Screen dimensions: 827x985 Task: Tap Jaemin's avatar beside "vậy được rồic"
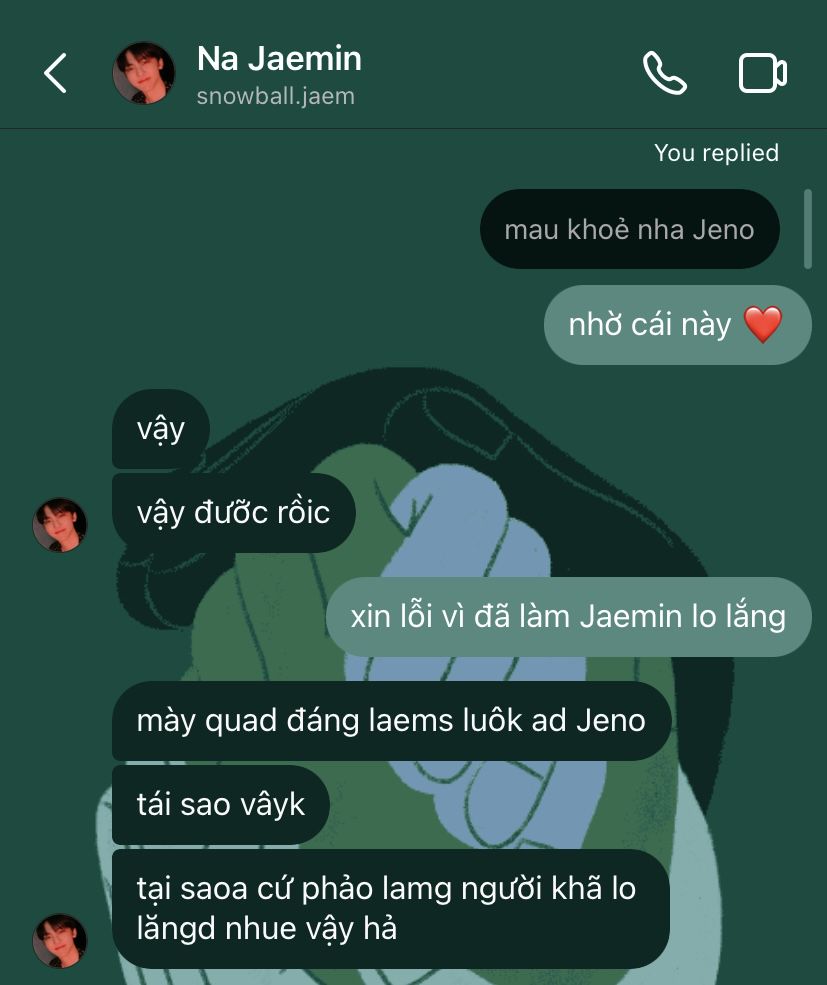pos(60,525)
